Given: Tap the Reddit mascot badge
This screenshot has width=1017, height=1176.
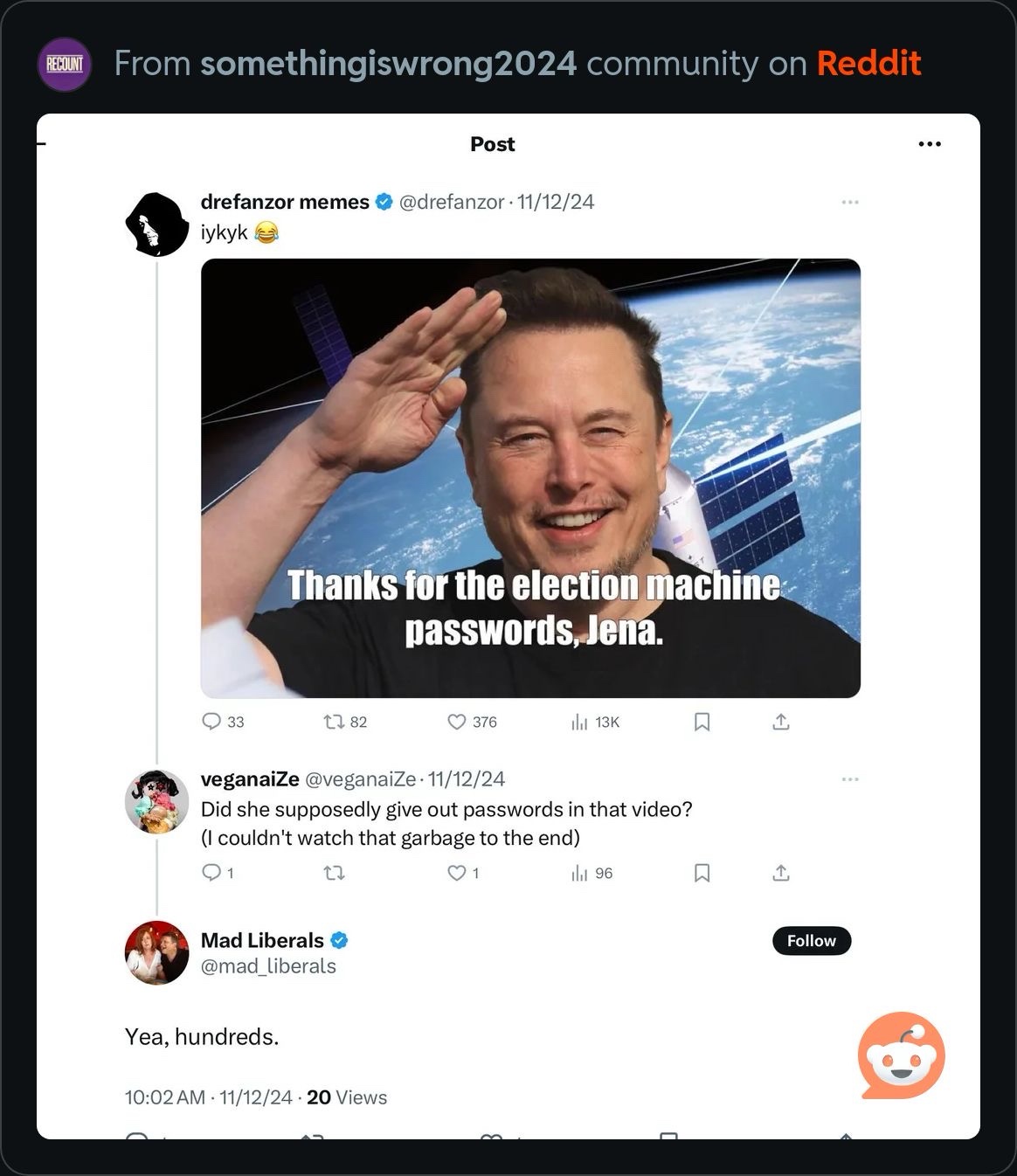Looking at the screenshot, I should click(x=901, y=1055).
